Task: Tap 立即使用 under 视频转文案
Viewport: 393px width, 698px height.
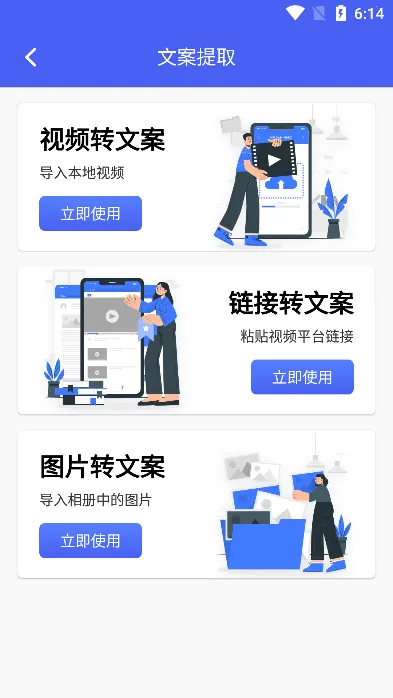Action: click(90, 213)
